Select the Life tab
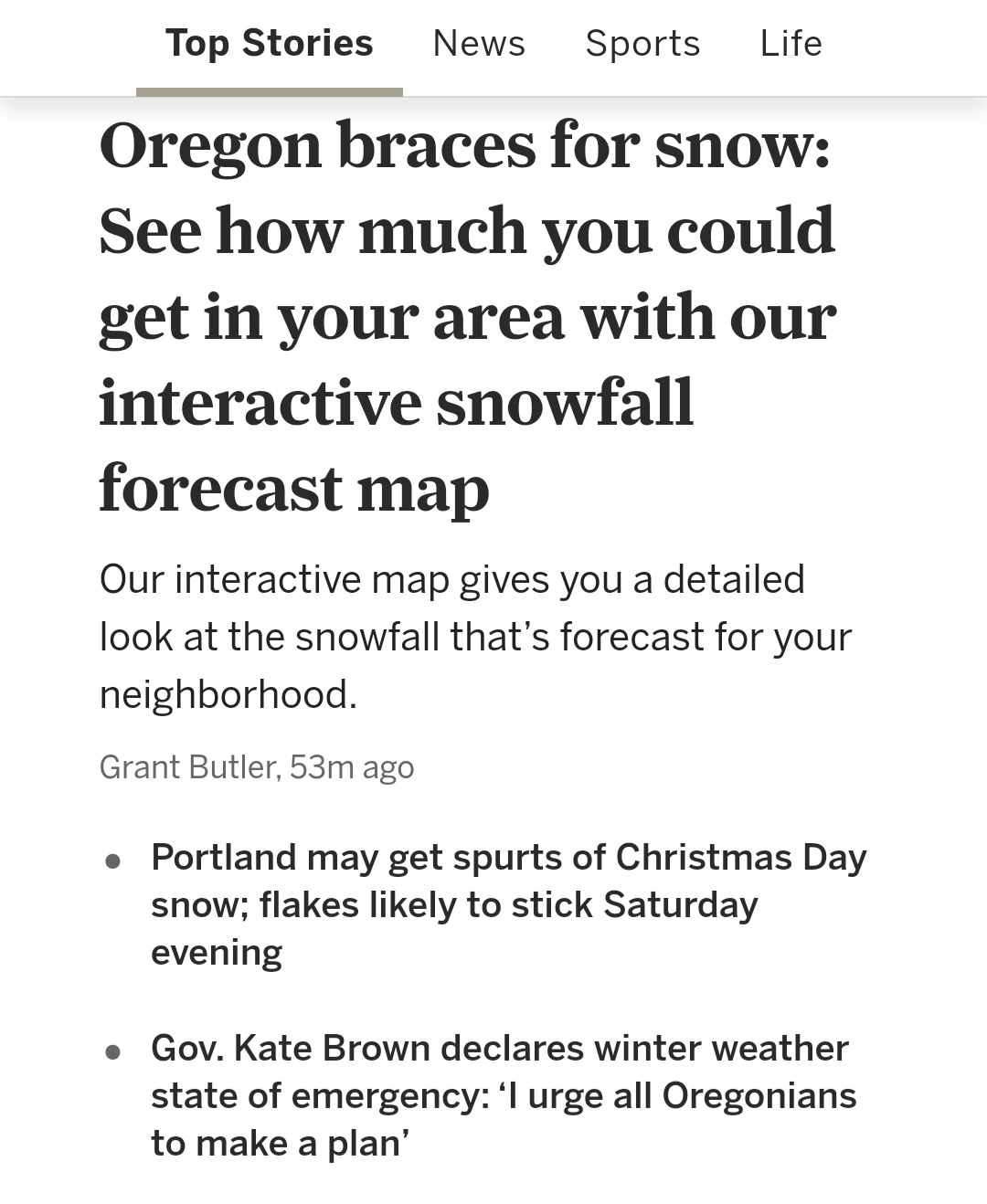987x1204 pixels. [791, 44]
